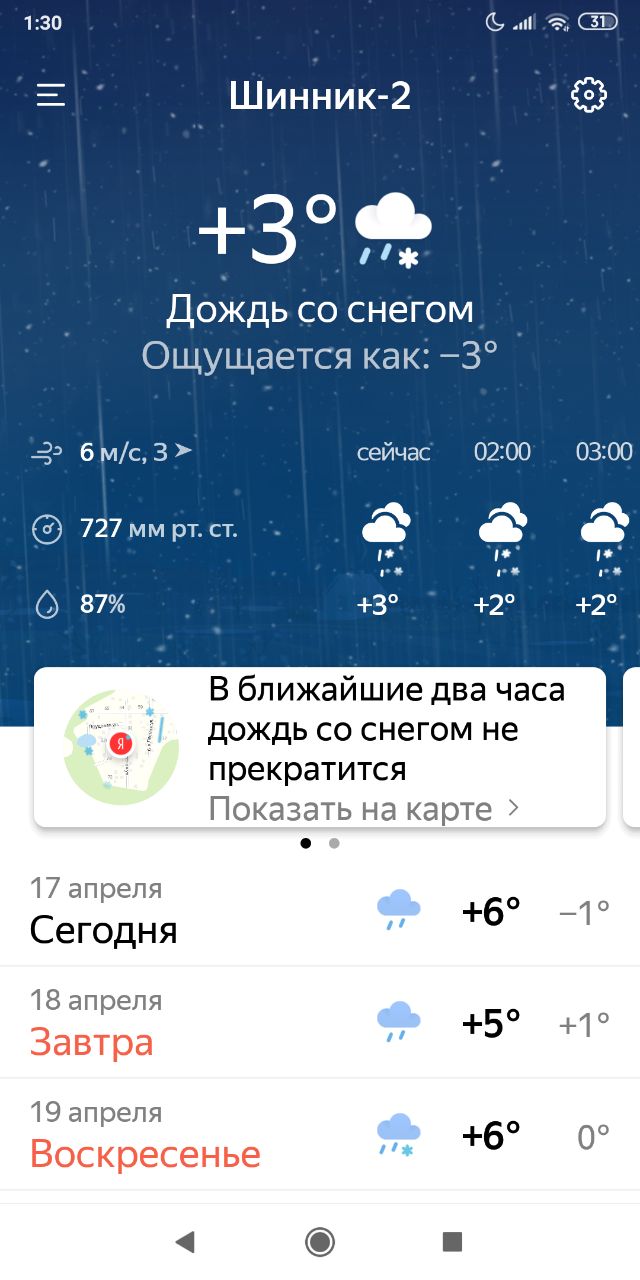
Task: Tap the system home button
Action: click(x=320, y=1242)
